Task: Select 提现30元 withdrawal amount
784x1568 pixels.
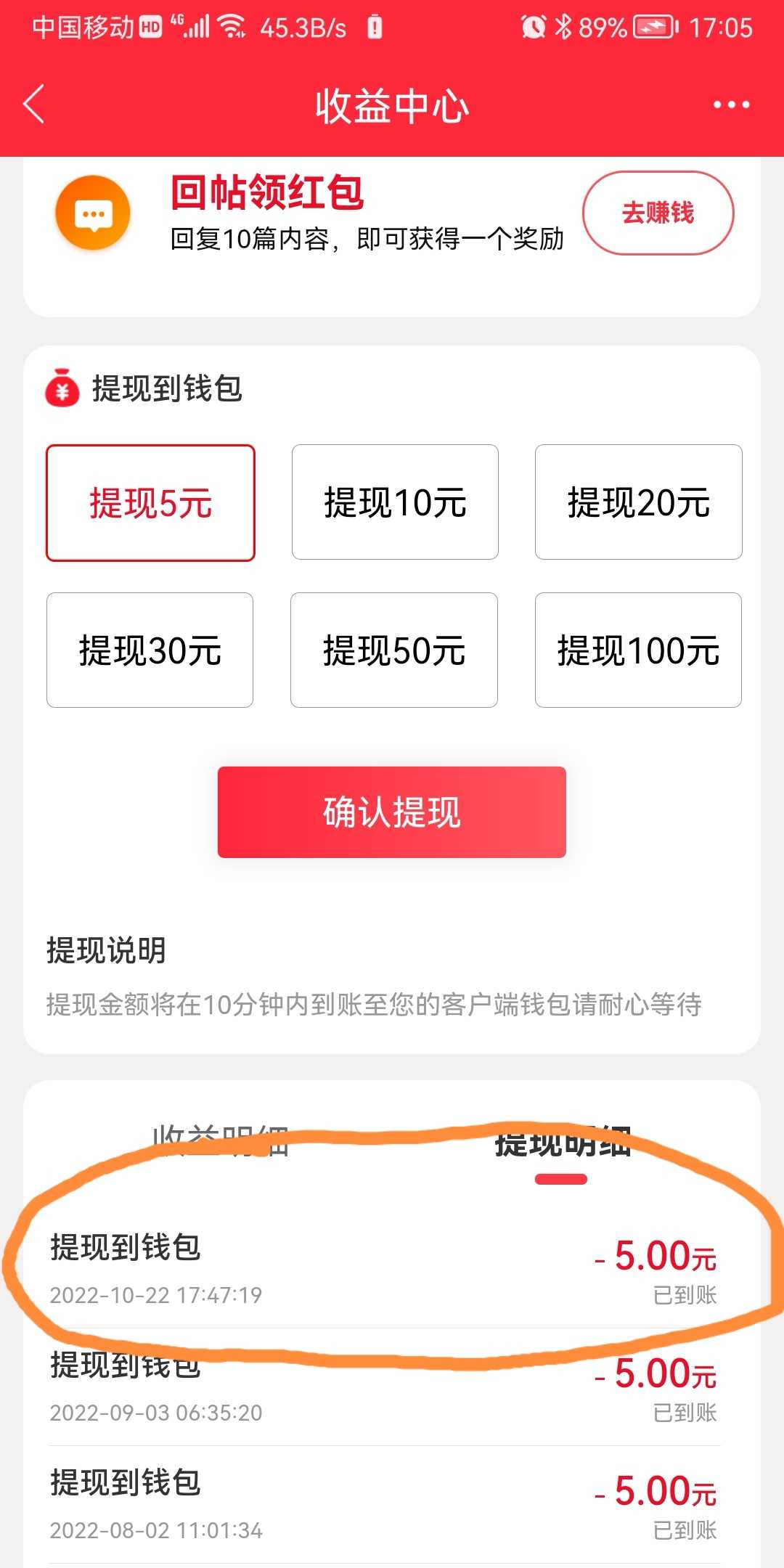Action: pos(150,650)
